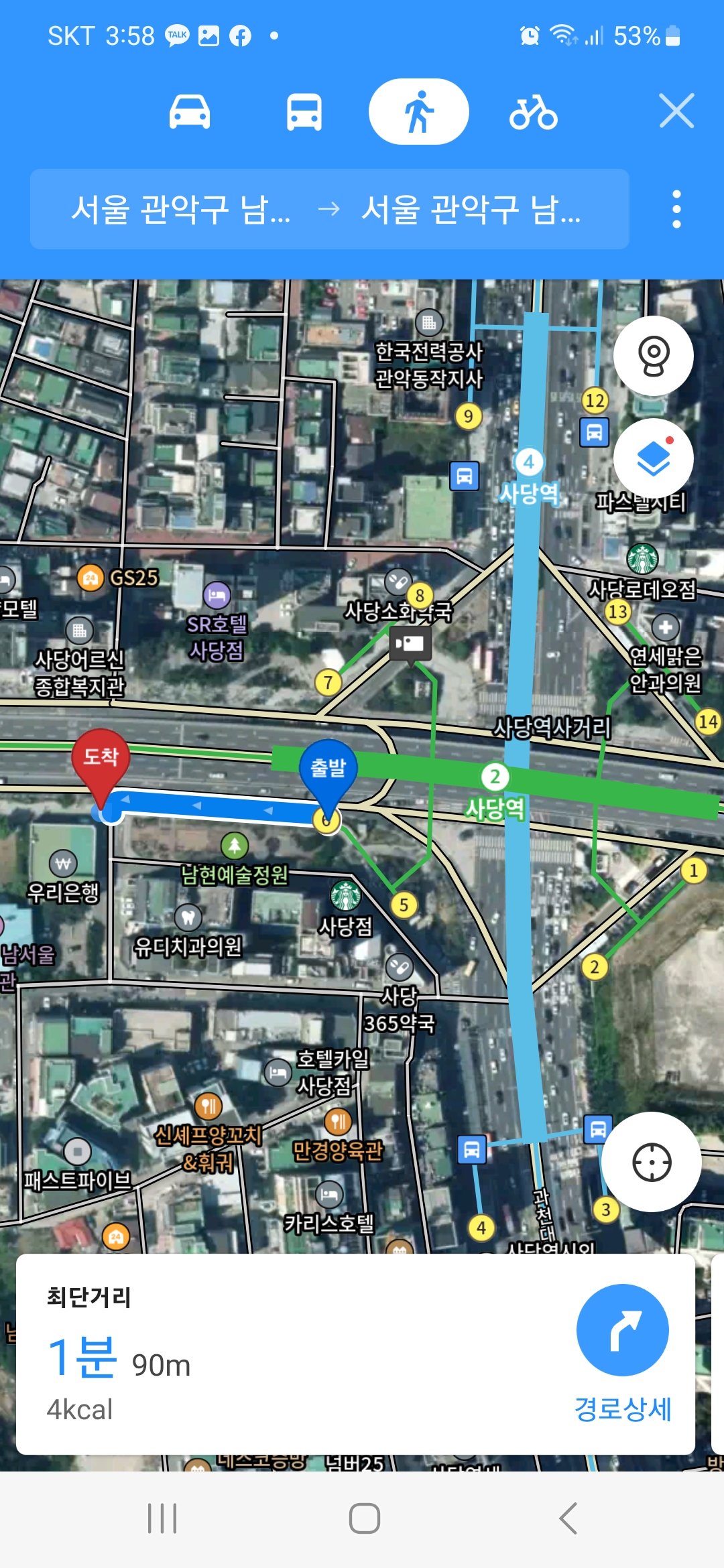The image size is (724, 1568).
Task: Go back with the system back button
Action: [x=568, y=1518]
